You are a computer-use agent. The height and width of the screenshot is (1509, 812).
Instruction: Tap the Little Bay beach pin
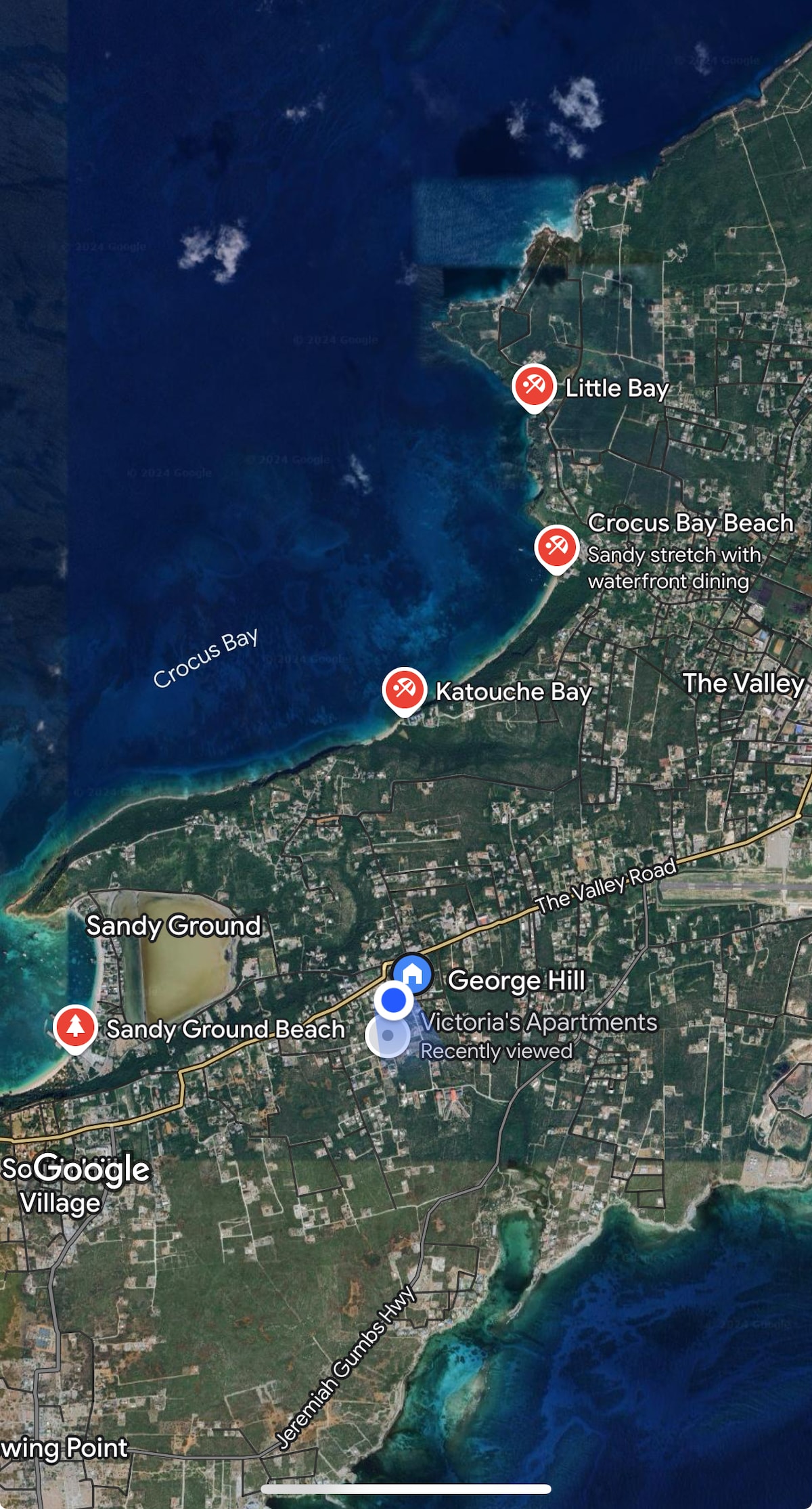(533, 387)
